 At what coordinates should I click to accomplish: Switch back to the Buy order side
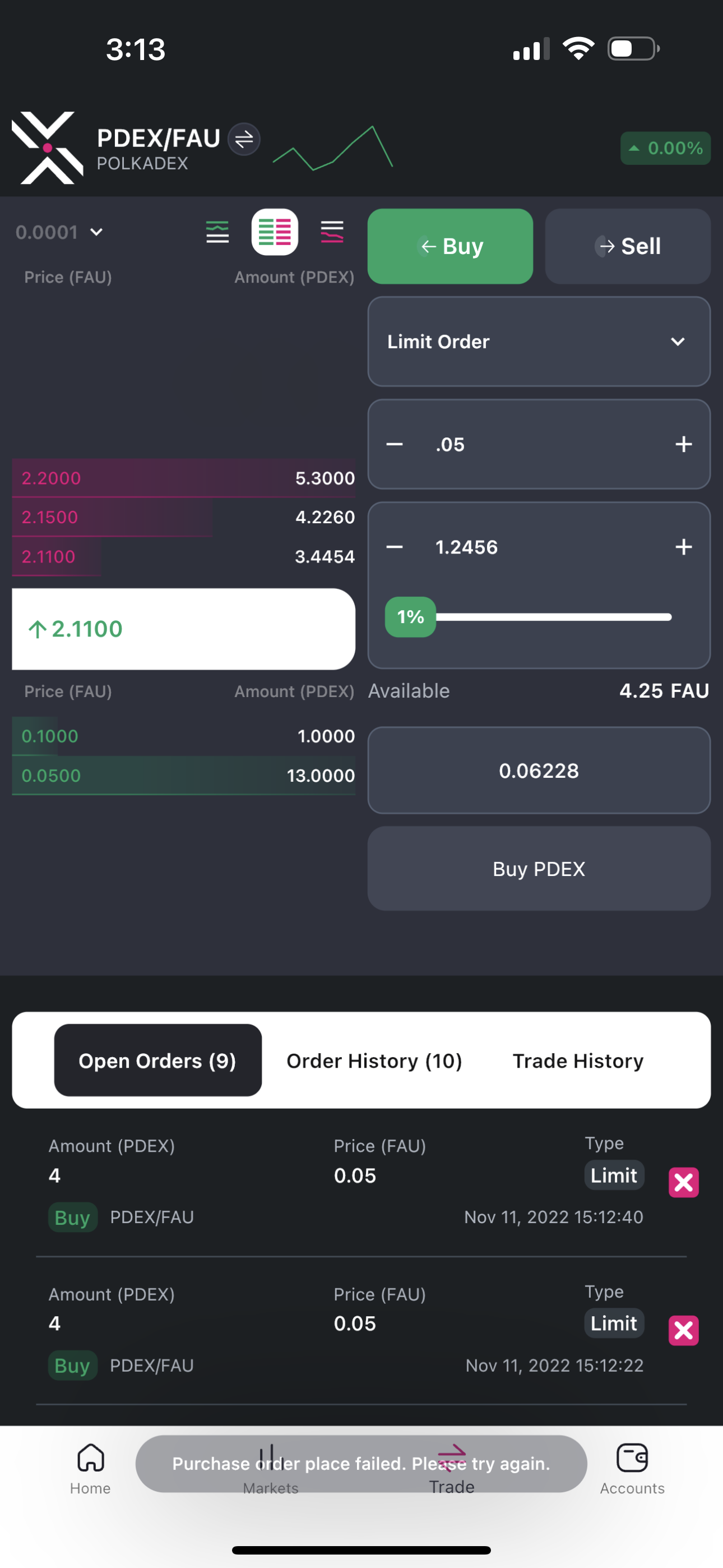pyautogui.click(x=451, y=246)
